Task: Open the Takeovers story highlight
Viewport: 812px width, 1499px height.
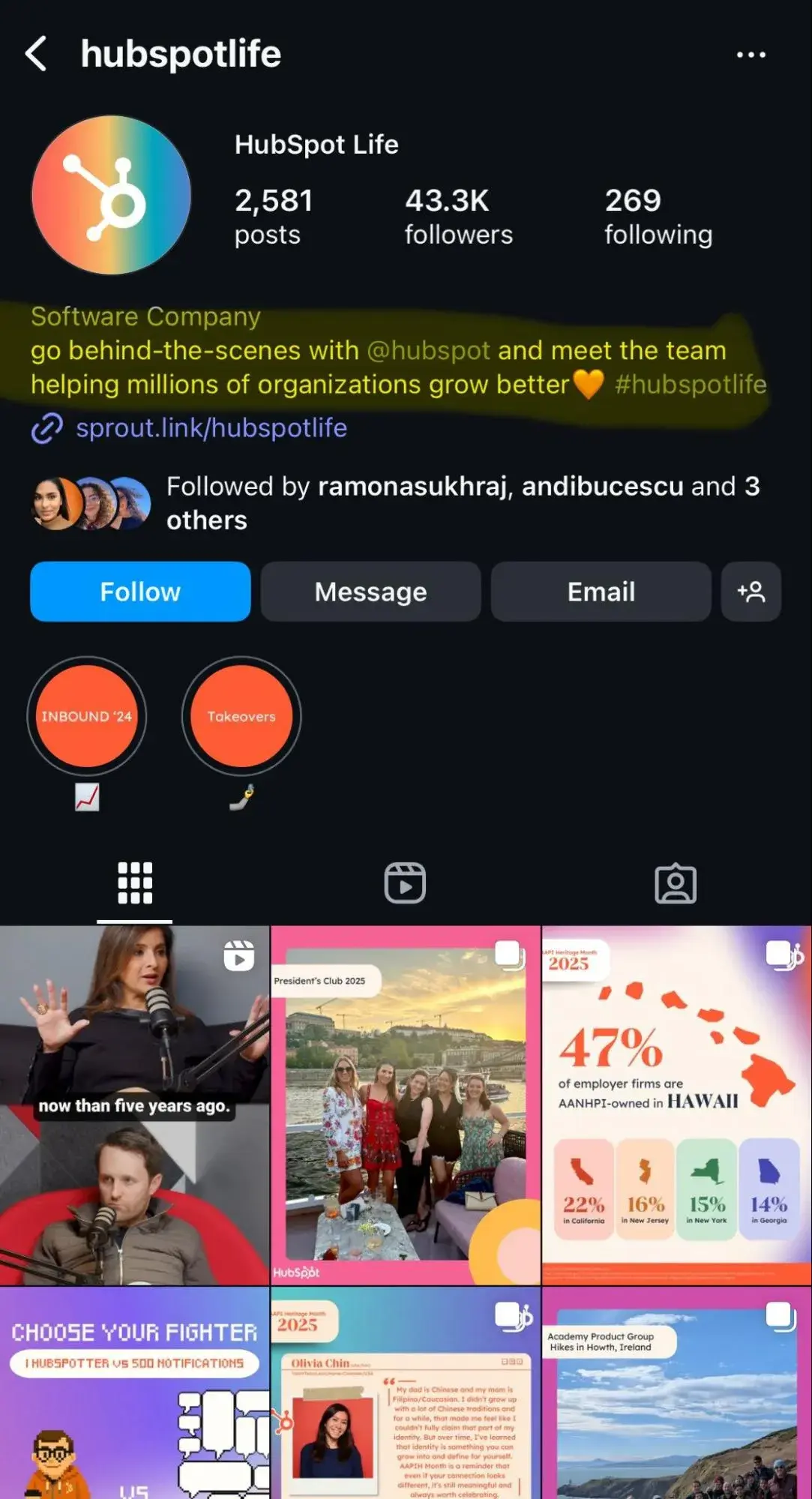Action: 241,716
